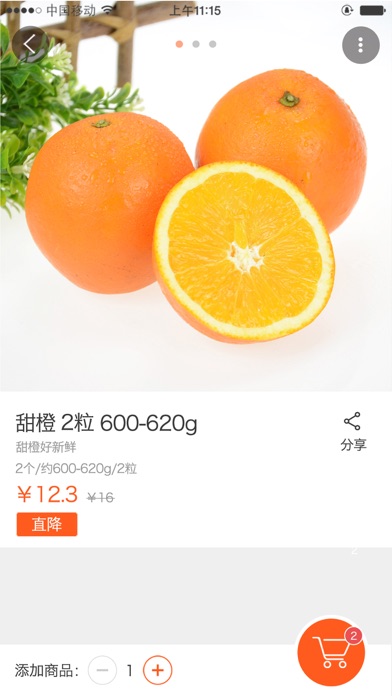Open the shopping cart
This screenshot has width=392, height=696.
coord(331,652)
